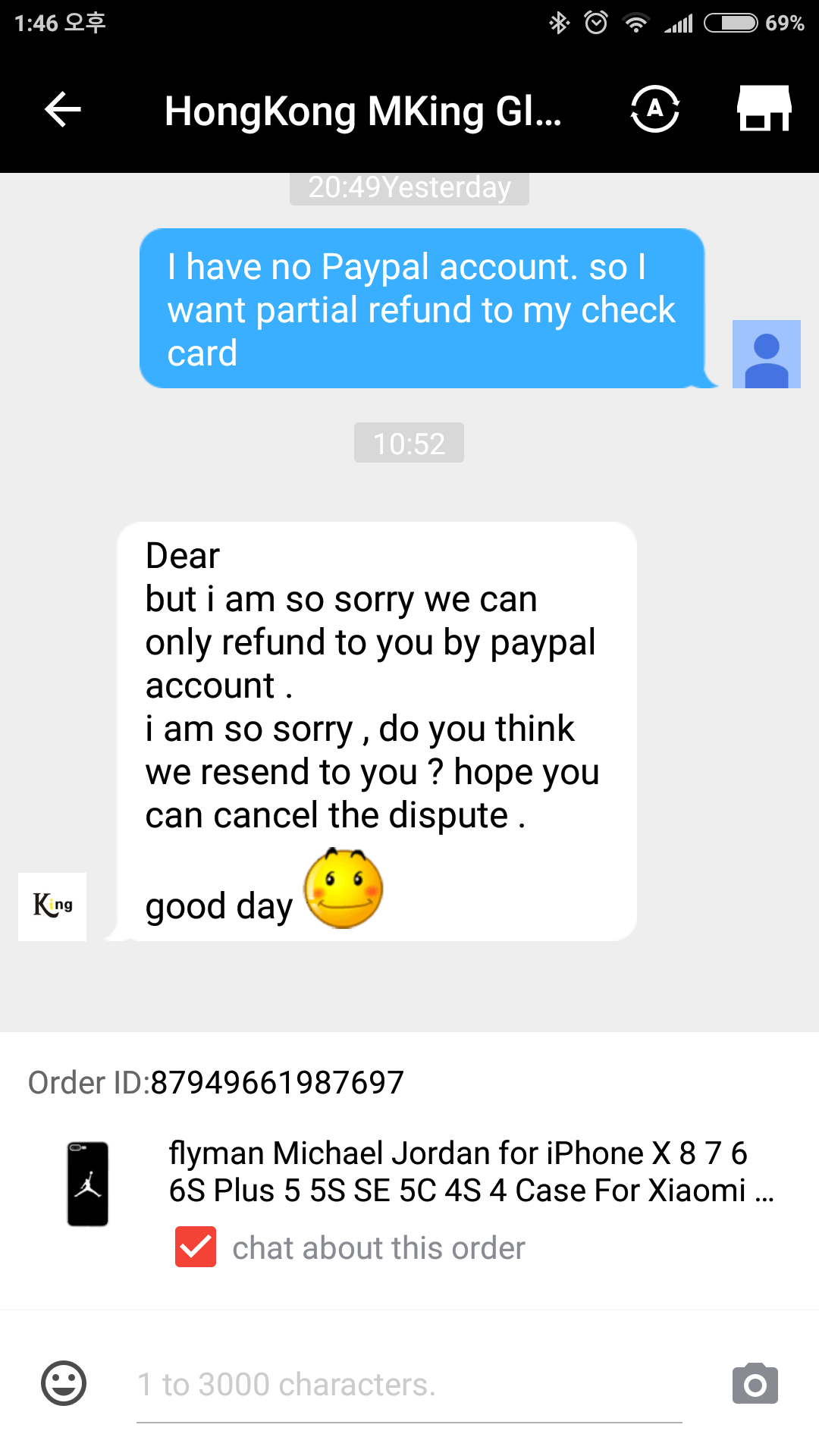Screen dimensions: 819x1456
Task: Open the King seller avatar
Action: [52, 906]
